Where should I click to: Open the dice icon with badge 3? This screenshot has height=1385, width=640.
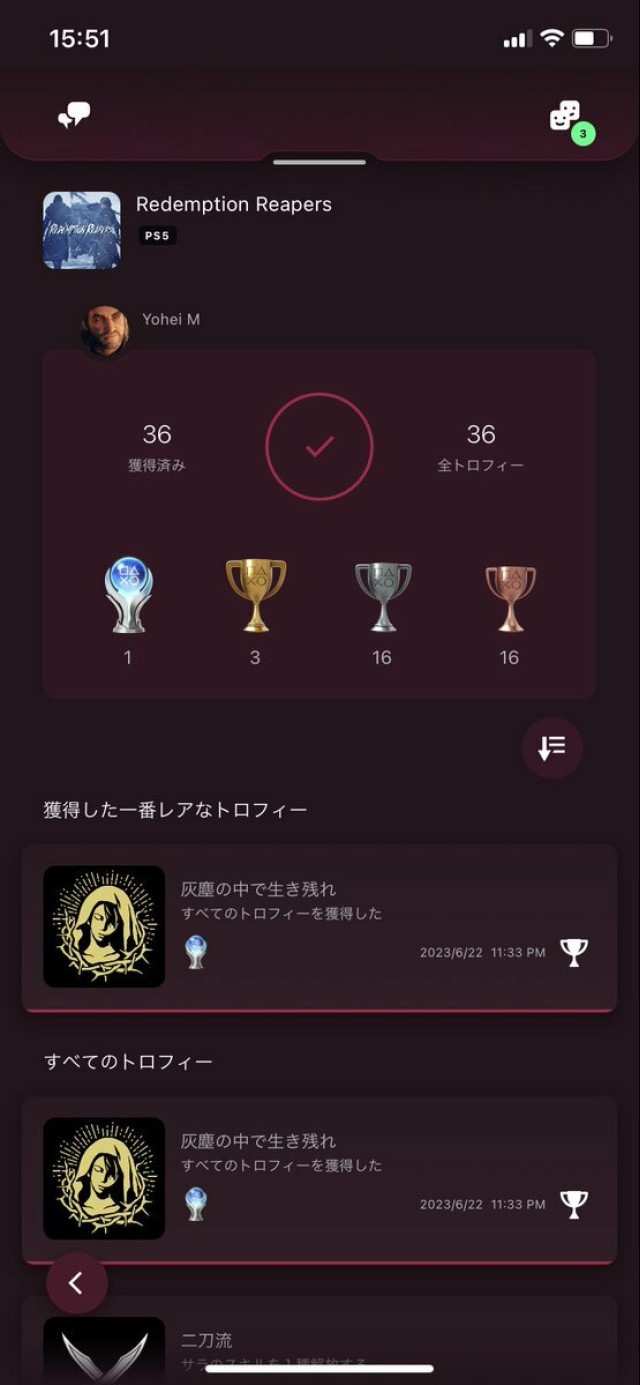point(567,118)
